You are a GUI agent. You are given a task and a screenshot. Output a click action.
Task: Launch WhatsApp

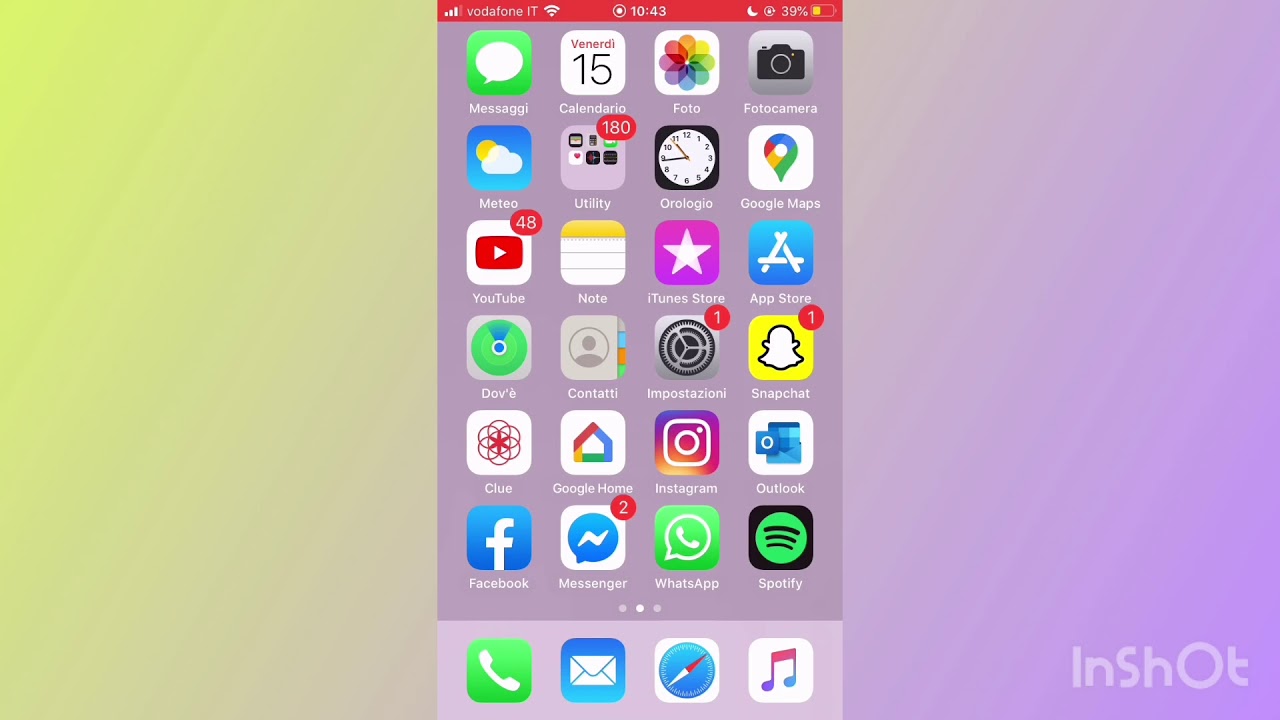click(686, 538)
